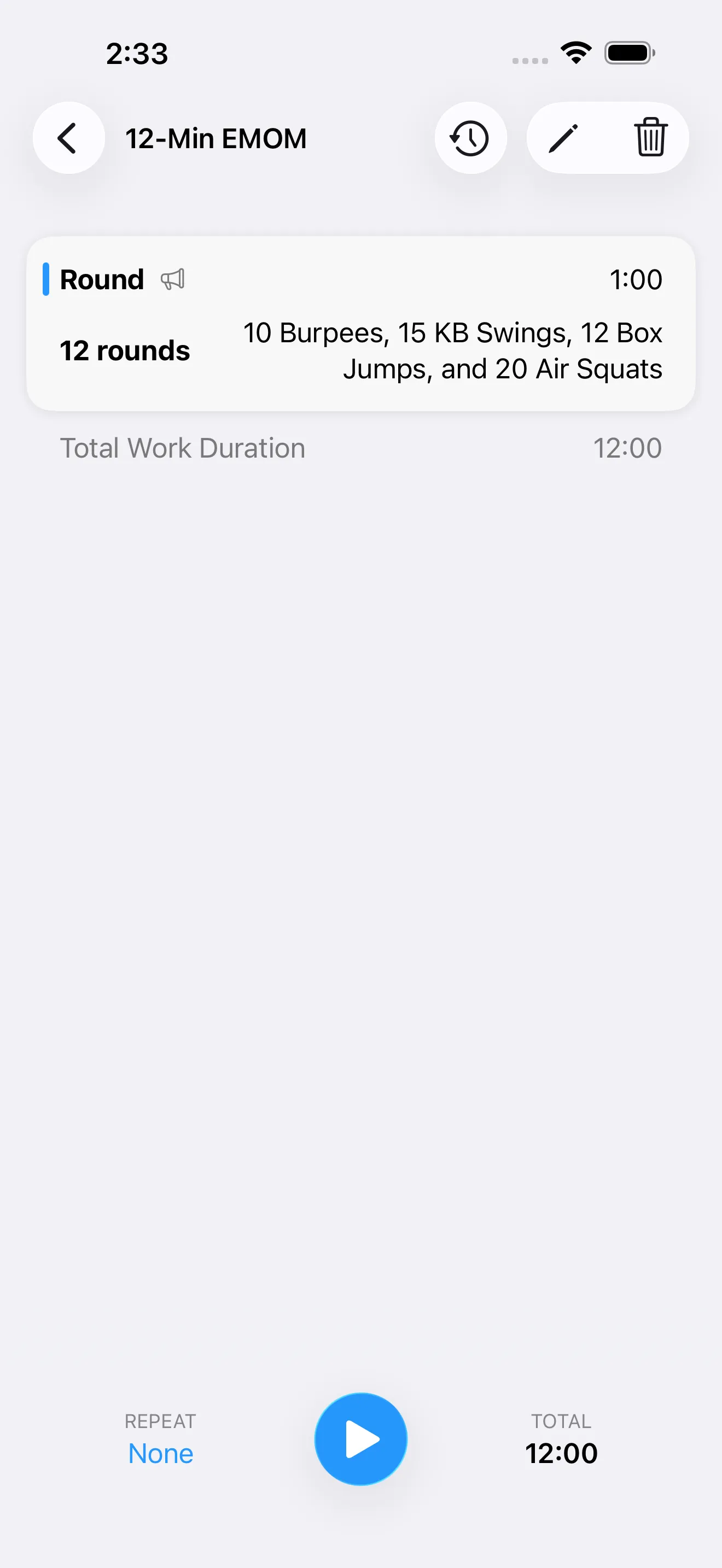Tap the history icon to view past sessions
This screenshot has height=1568, width=722.
pos(470,138)
